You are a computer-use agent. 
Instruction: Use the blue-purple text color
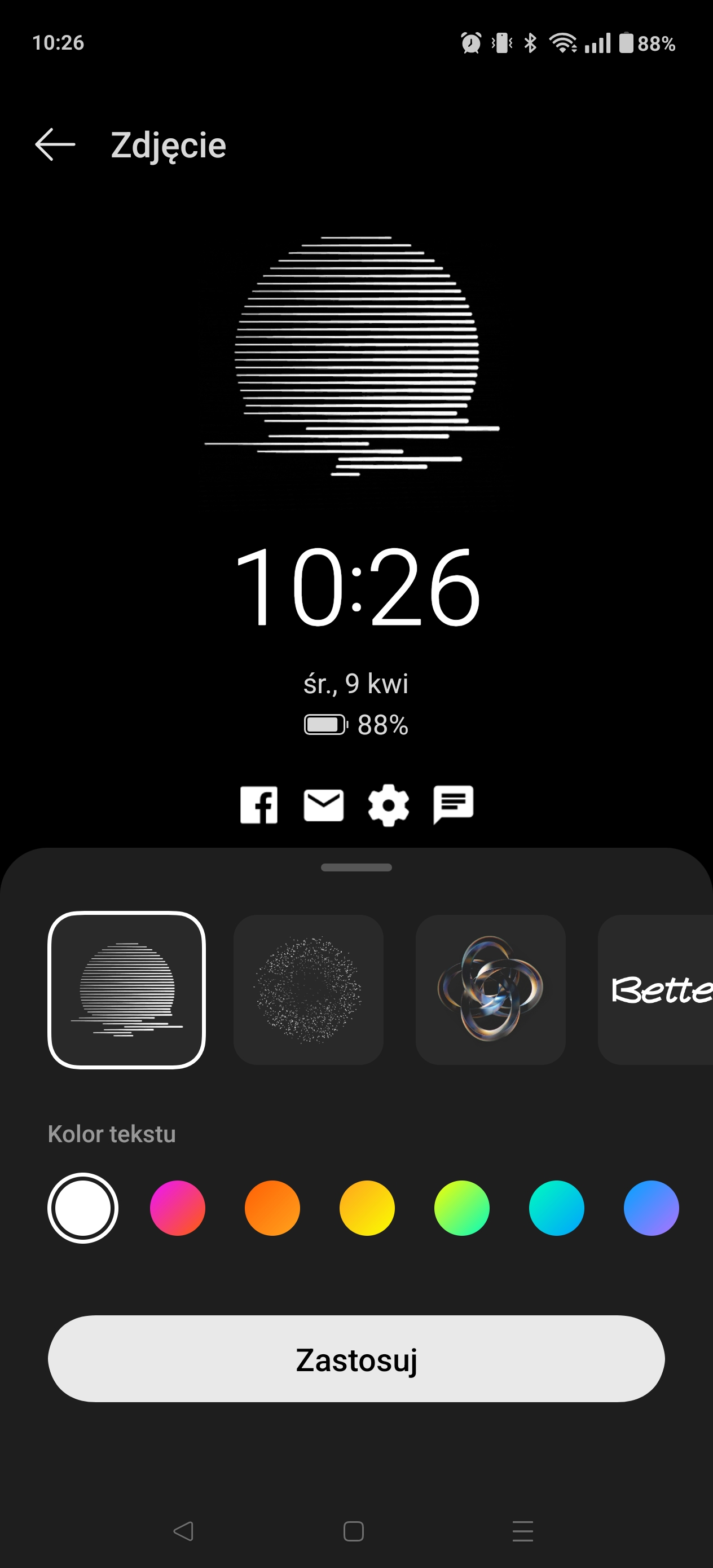652,1208
